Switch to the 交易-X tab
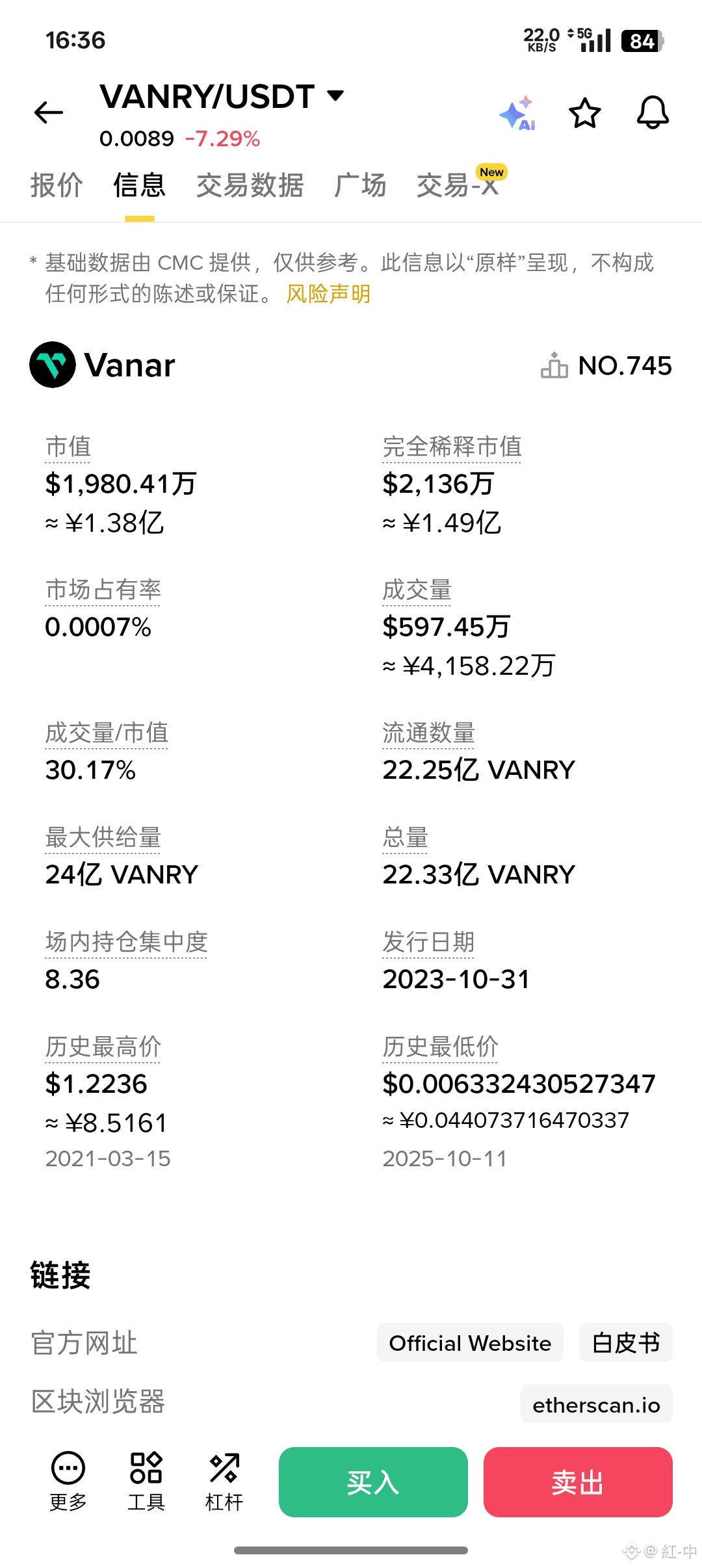 (x=458, y=185)
